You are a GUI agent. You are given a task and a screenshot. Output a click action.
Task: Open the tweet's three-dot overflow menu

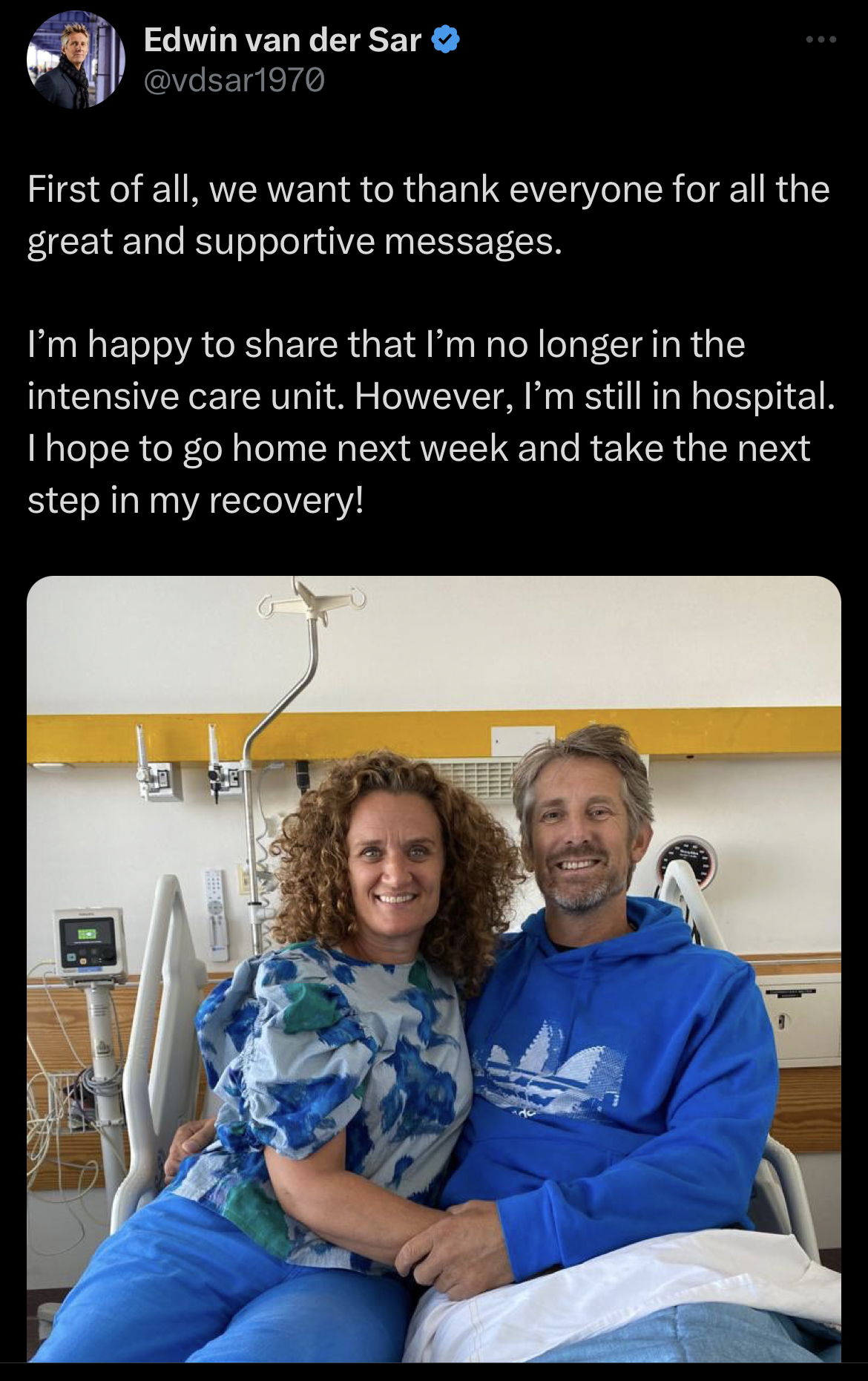[x=823, y=40]
